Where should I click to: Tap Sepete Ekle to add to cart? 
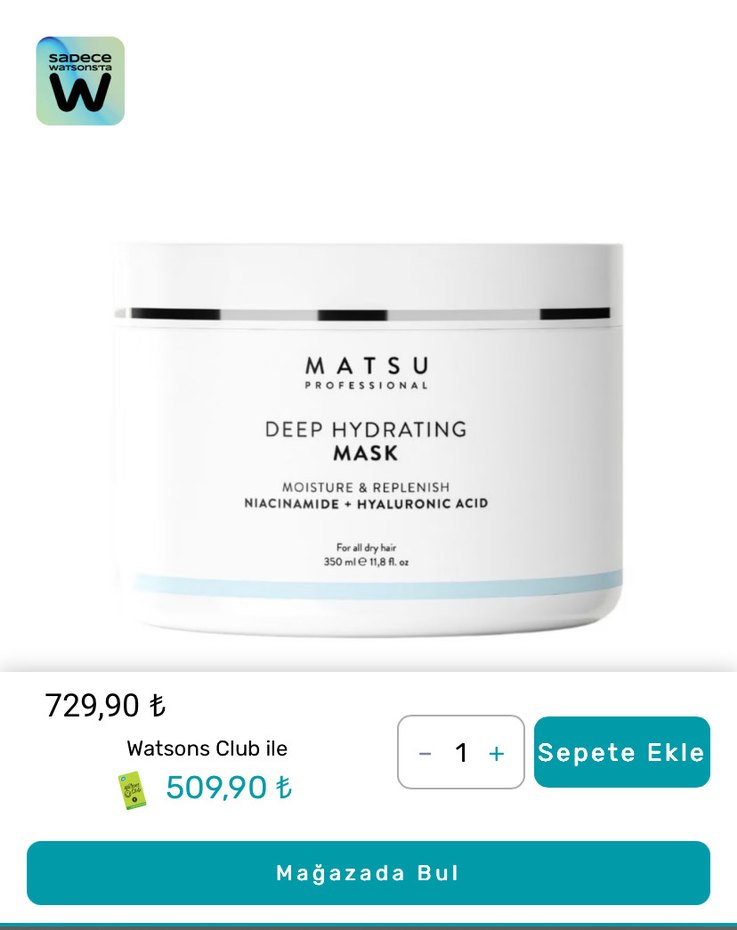(x=621, y=752)
